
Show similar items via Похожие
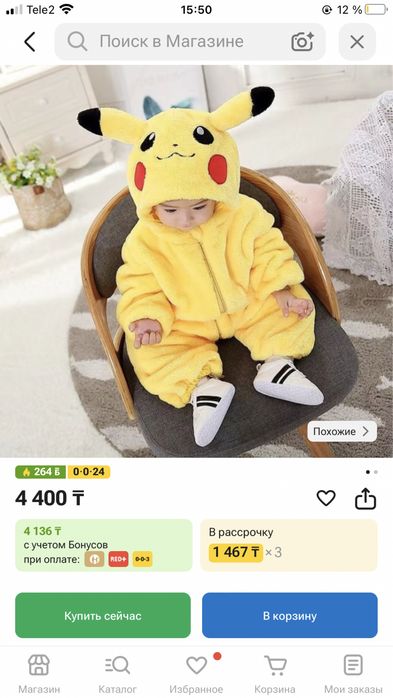341,431
